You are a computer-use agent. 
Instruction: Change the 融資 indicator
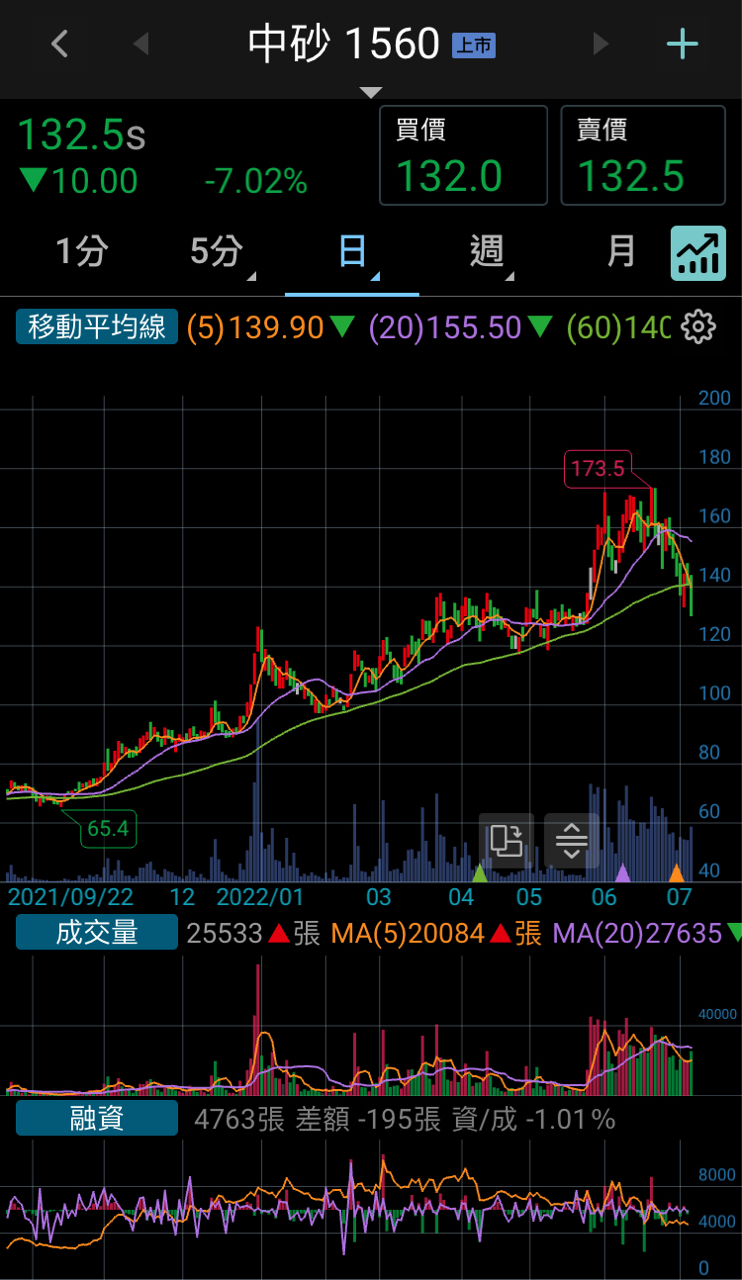pyautogui.click(x=97, y=1119)
